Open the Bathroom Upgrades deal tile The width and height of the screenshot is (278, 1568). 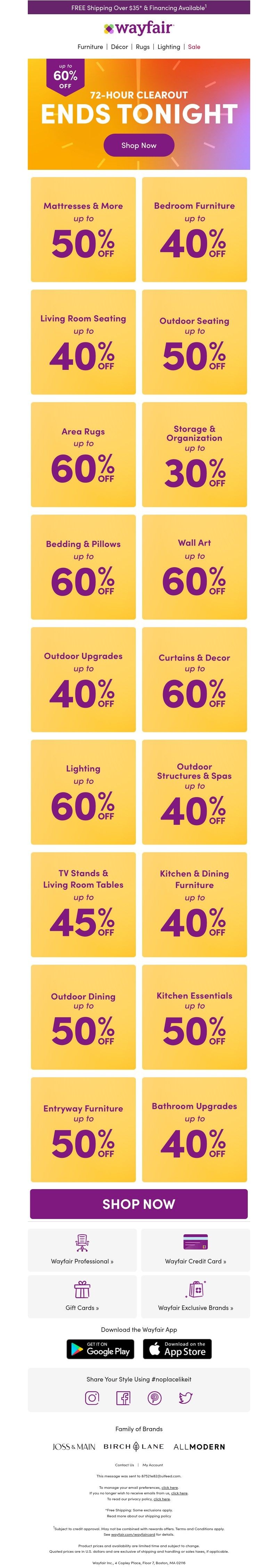click(195, 1130)
